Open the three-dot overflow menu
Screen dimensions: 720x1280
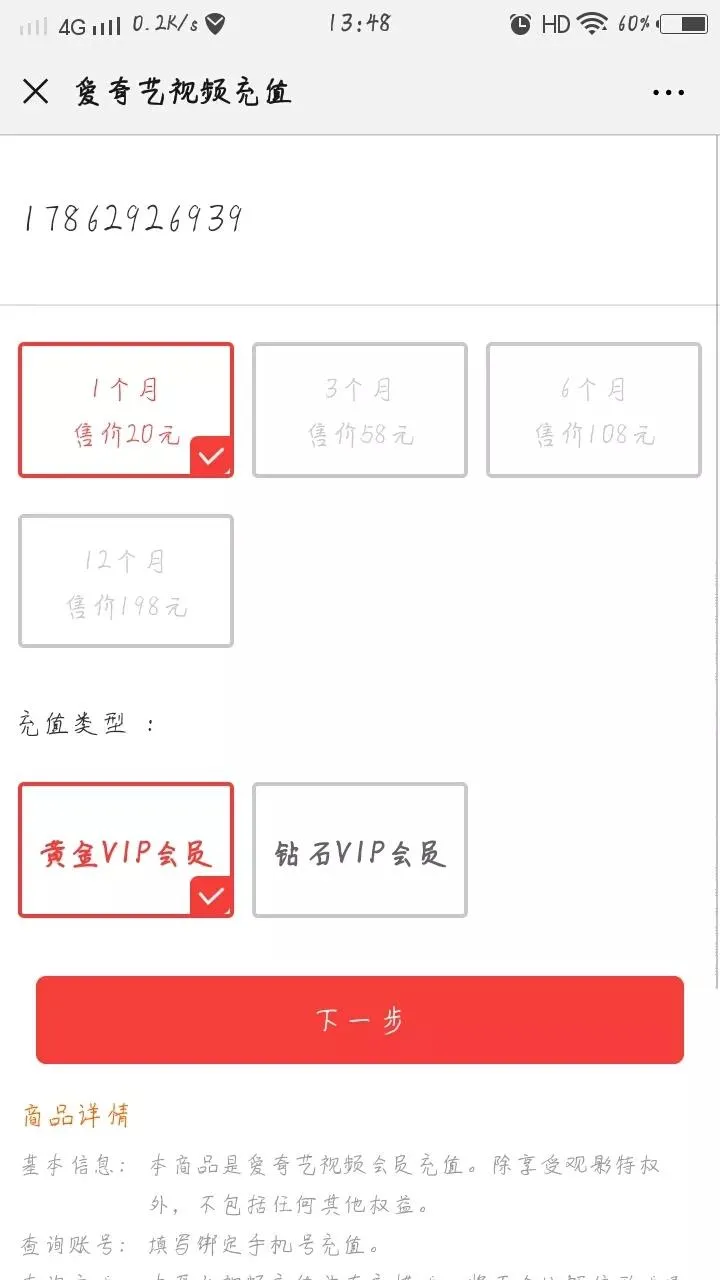pyautogui.click(x=668, y=93)
